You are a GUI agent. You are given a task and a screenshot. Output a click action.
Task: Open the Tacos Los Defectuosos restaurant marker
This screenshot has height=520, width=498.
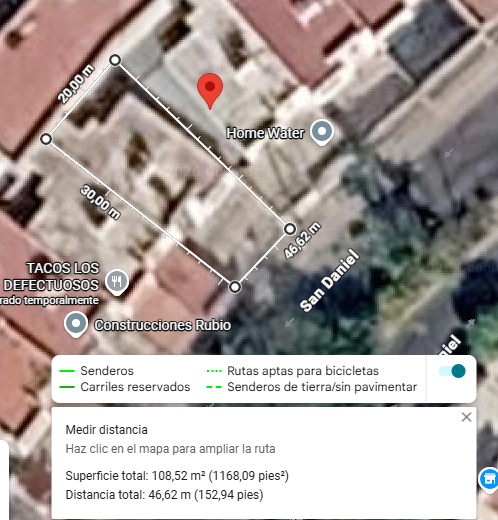[x=117, y=282]
